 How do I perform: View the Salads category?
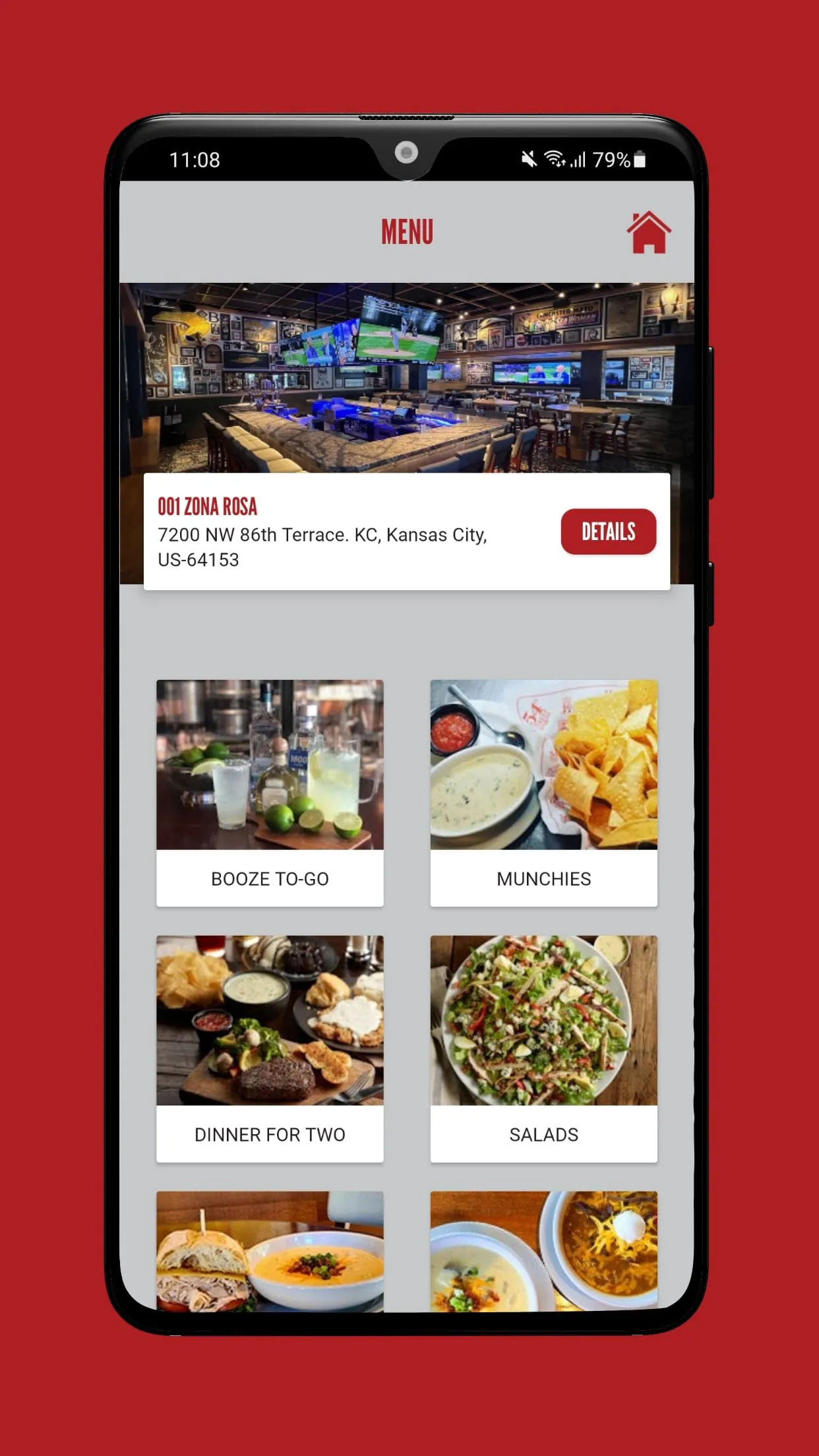(543, 1048)
